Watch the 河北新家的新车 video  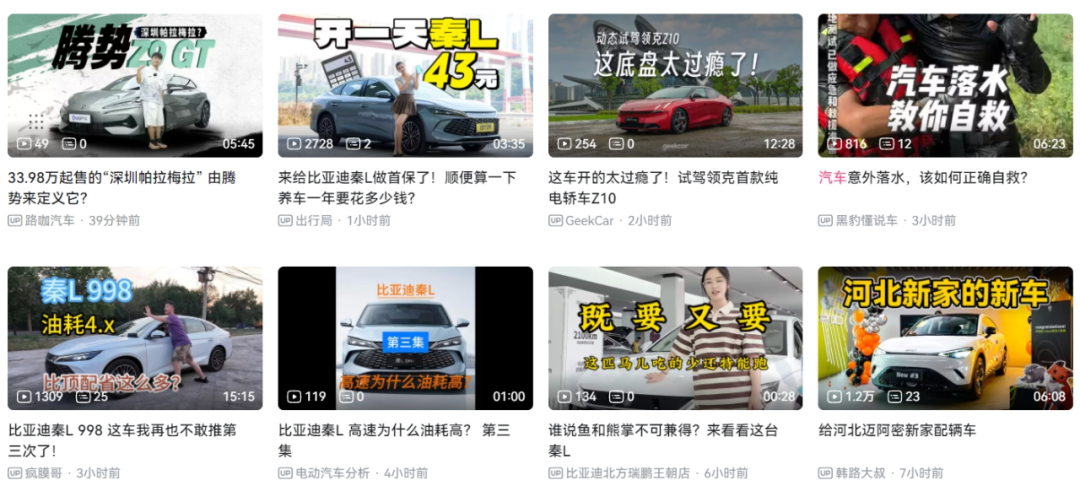[x=945, y=338]
